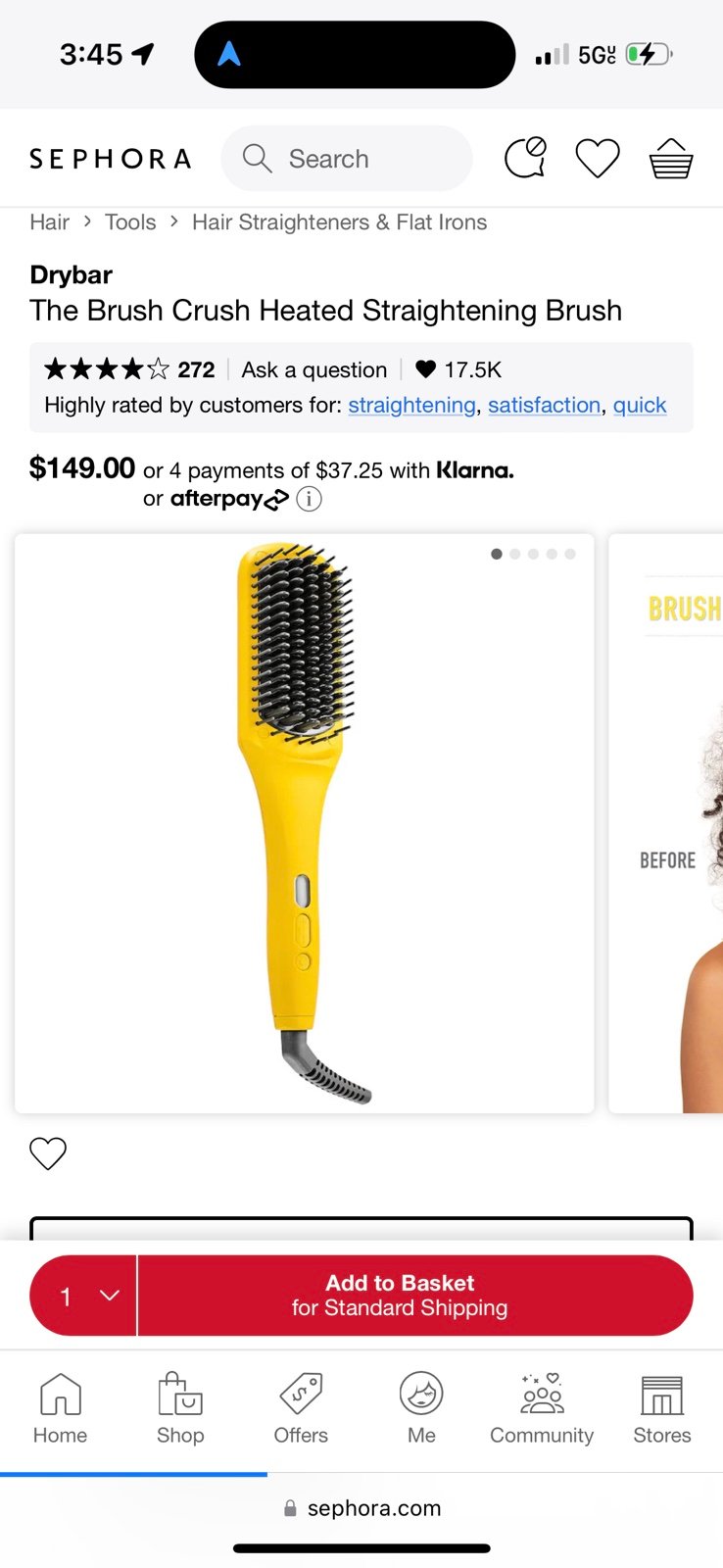Expand the quantity dropdown
Screen dimensions: 723x1568
(83, 1296)
